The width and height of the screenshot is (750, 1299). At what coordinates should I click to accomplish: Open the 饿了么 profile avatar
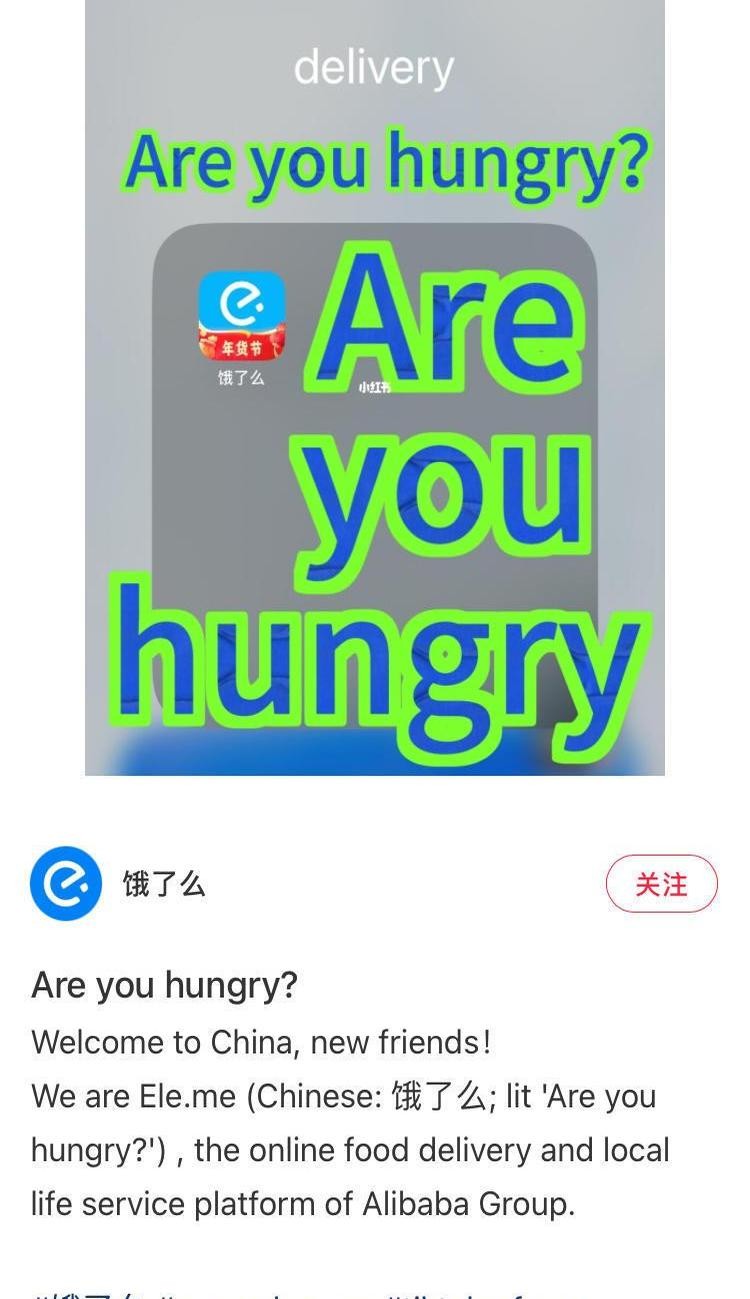(66, 883)
